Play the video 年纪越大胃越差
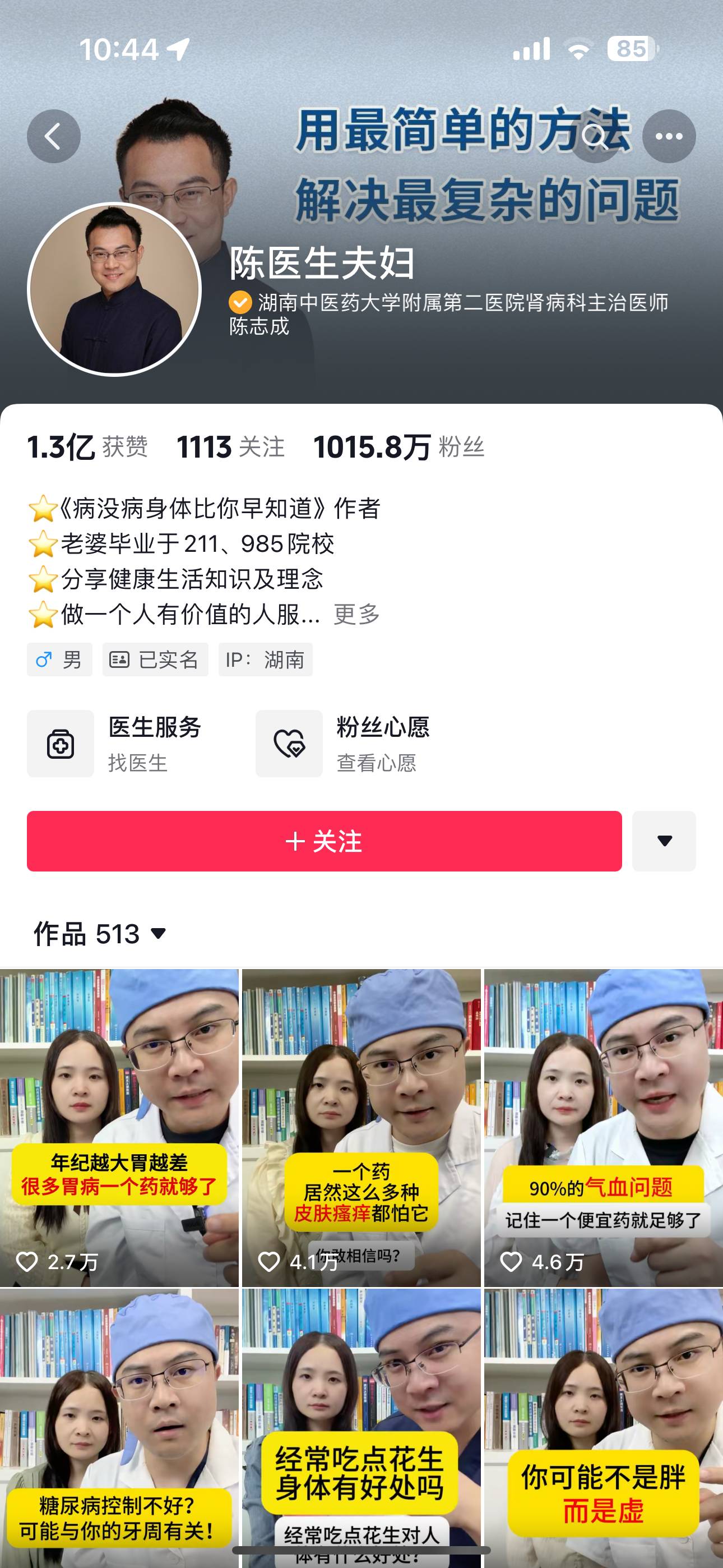 119,1126
